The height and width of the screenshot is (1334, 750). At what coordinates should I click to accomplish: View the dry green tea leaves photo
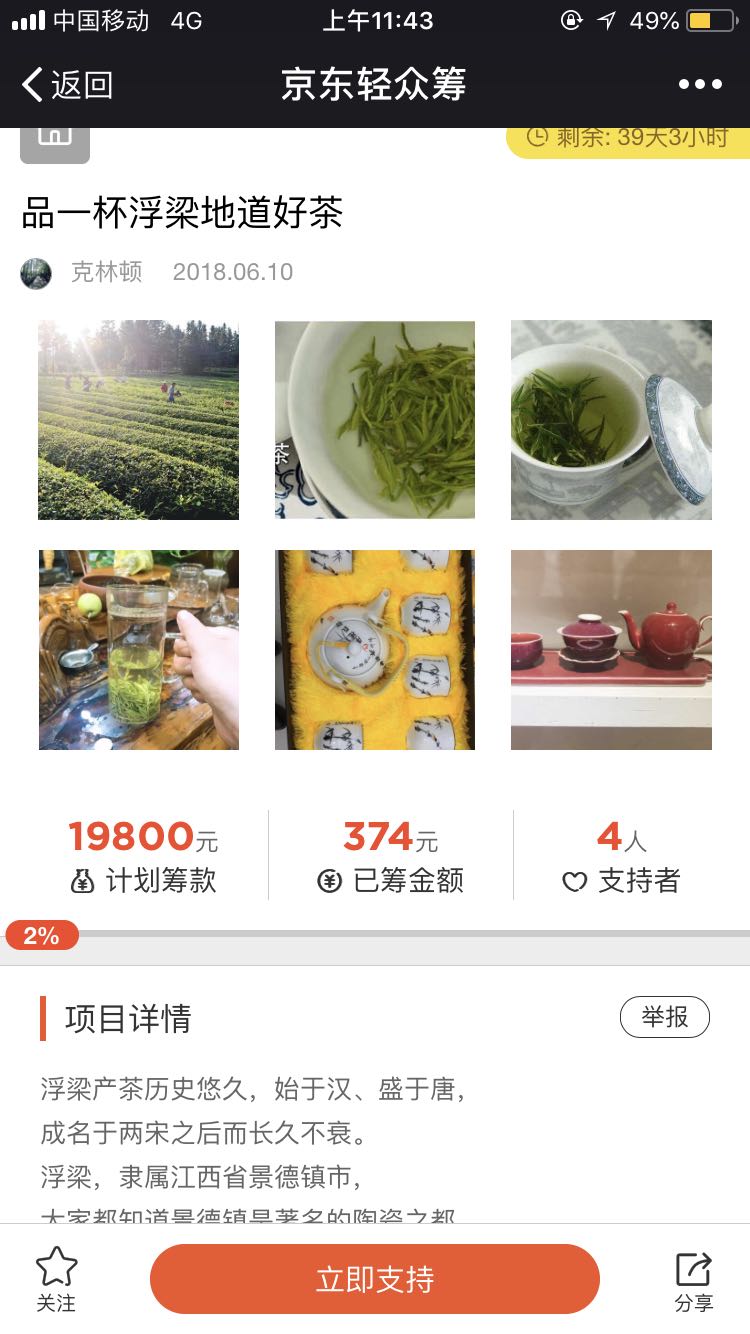375,420
